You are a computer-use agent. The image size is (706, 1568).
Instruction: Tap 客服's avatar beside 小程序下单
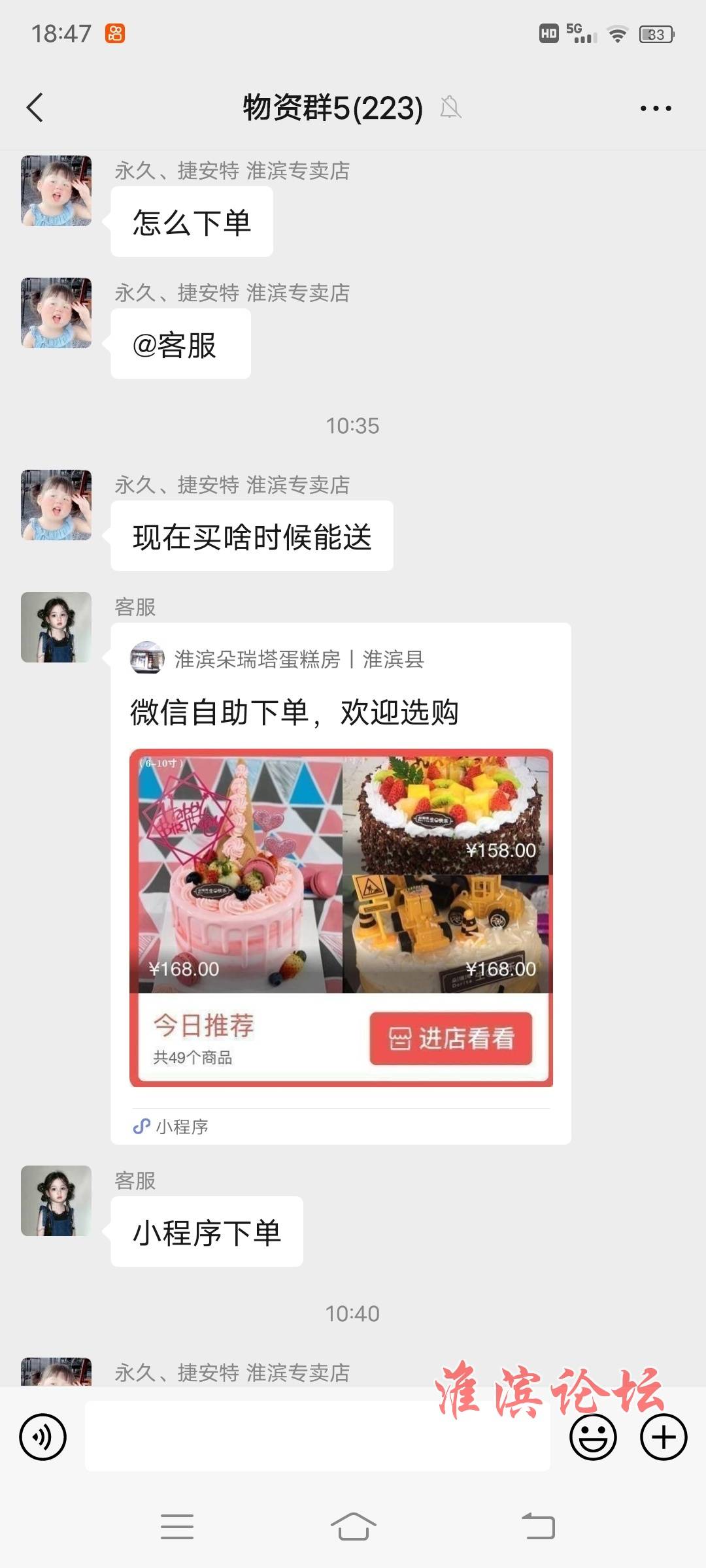point(56,1201)
